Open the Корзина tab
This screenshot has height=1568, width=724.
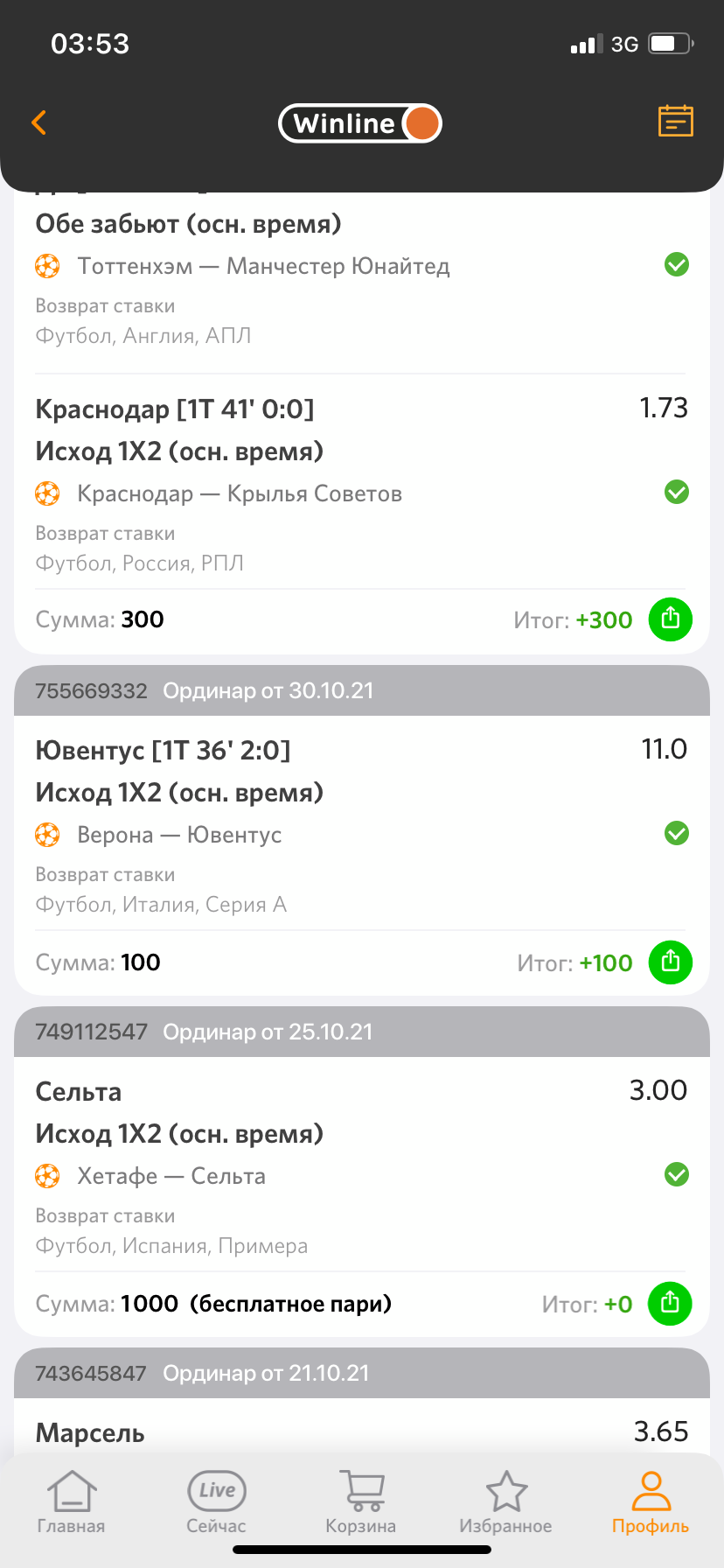click(x=361, y=1501)
